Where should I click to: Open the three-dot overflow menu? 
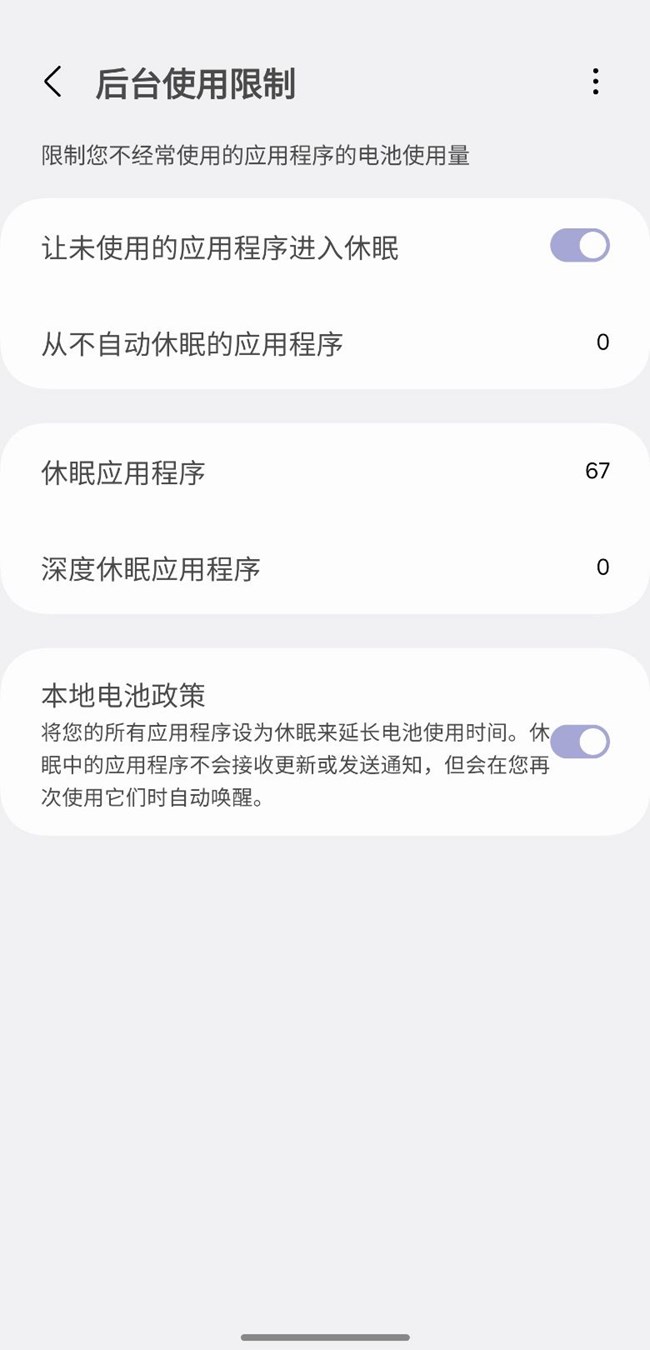[595, 82]
